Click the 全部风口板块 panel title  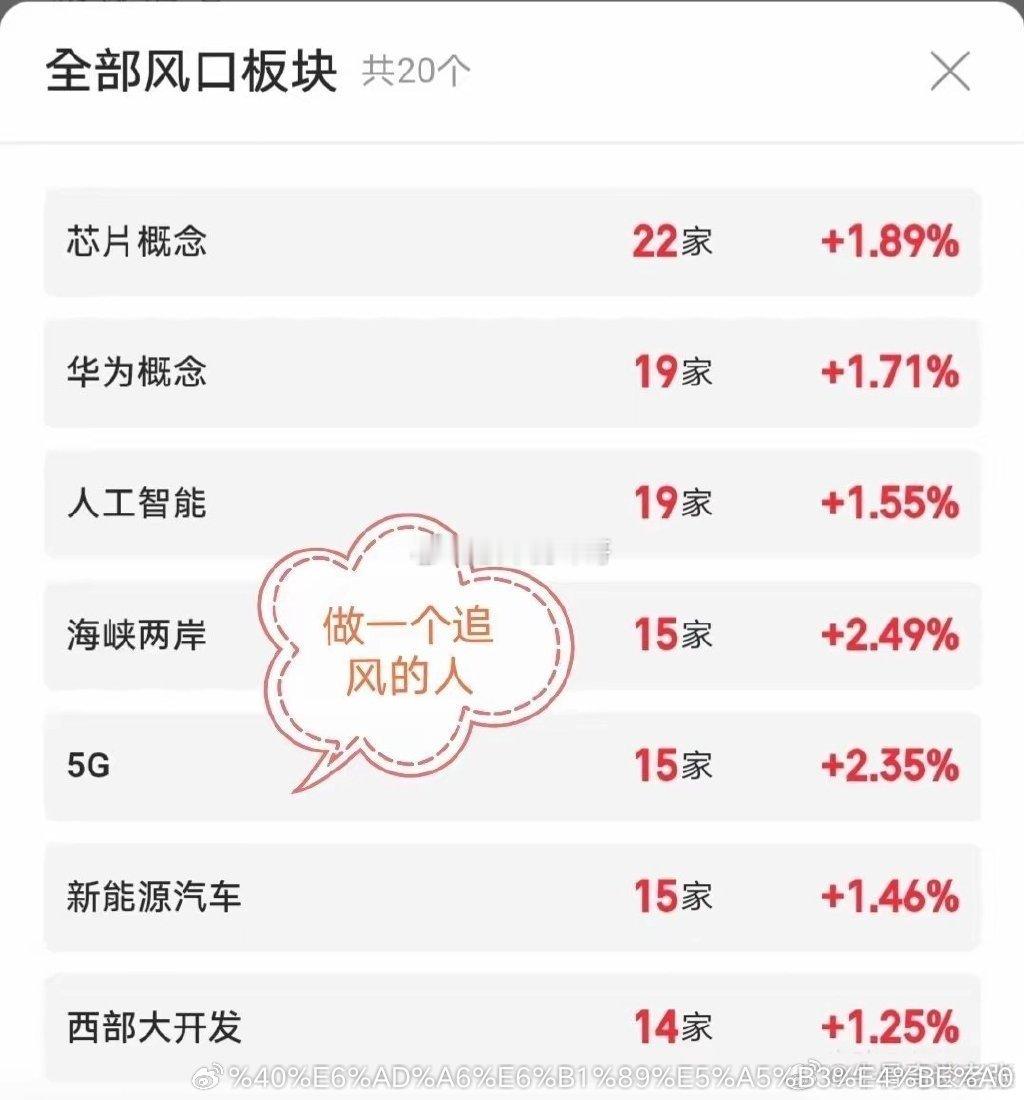tap(190, 68)
